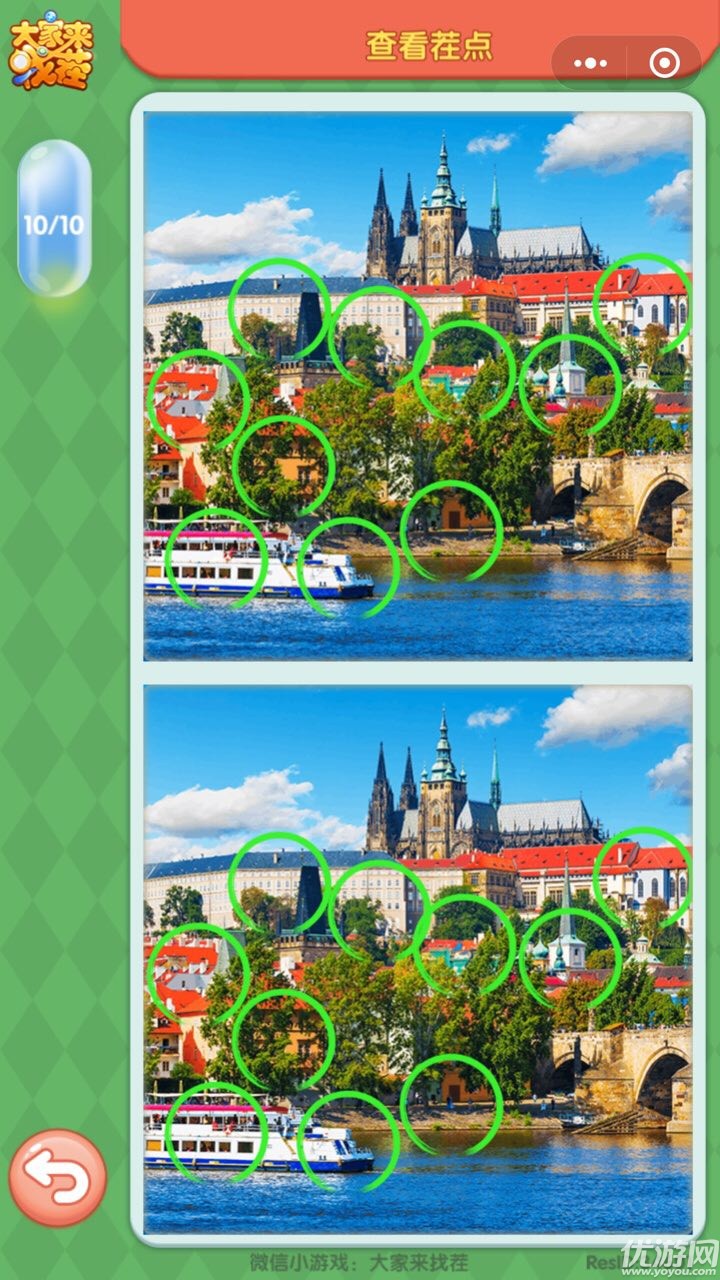Viewport: 720px width, 1280px height.
Task: Open the mini program three-dot menu
Action: [x=590, y=64]
